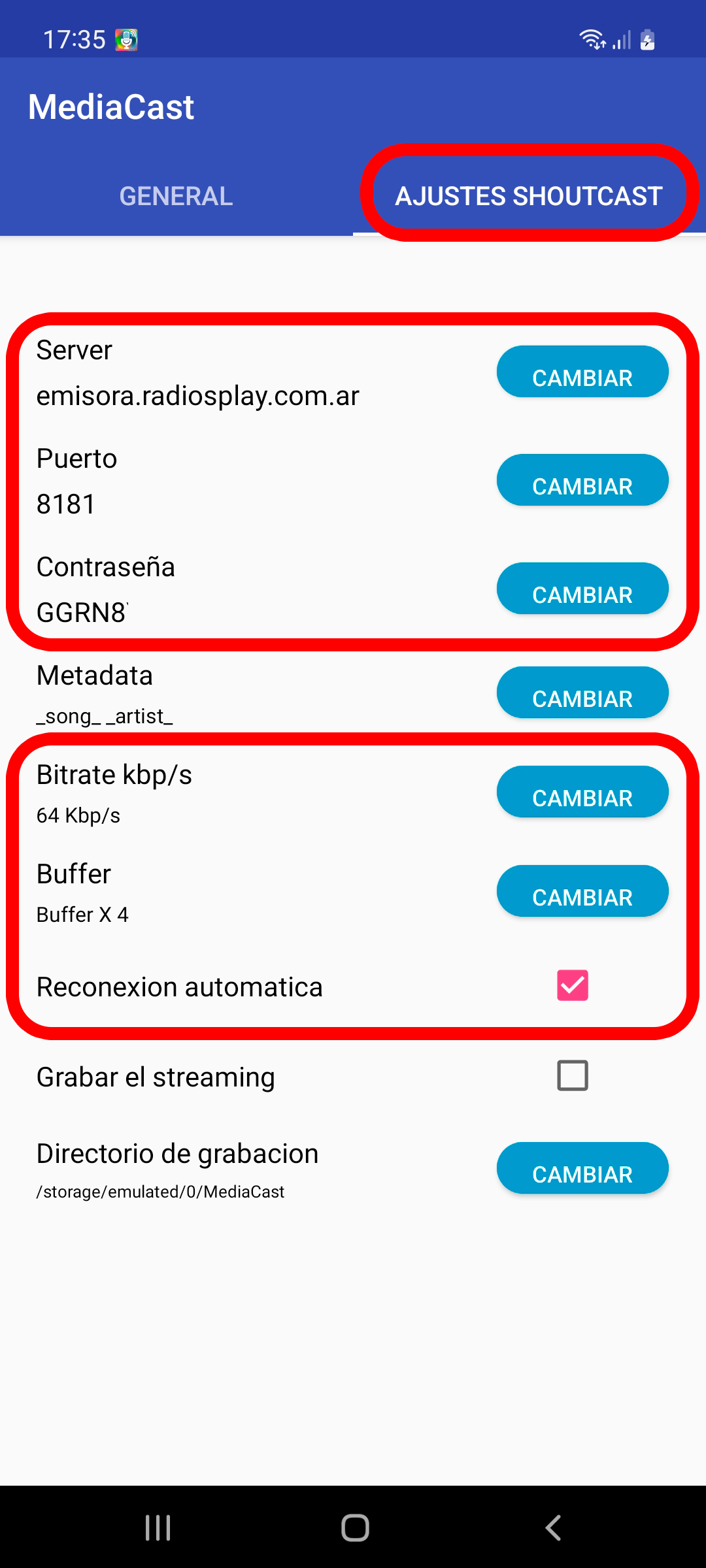Viewport: 706px width, 1568px height.
Task: Tap CAMBIAR next to Server
Action: (x=582, y=372)
